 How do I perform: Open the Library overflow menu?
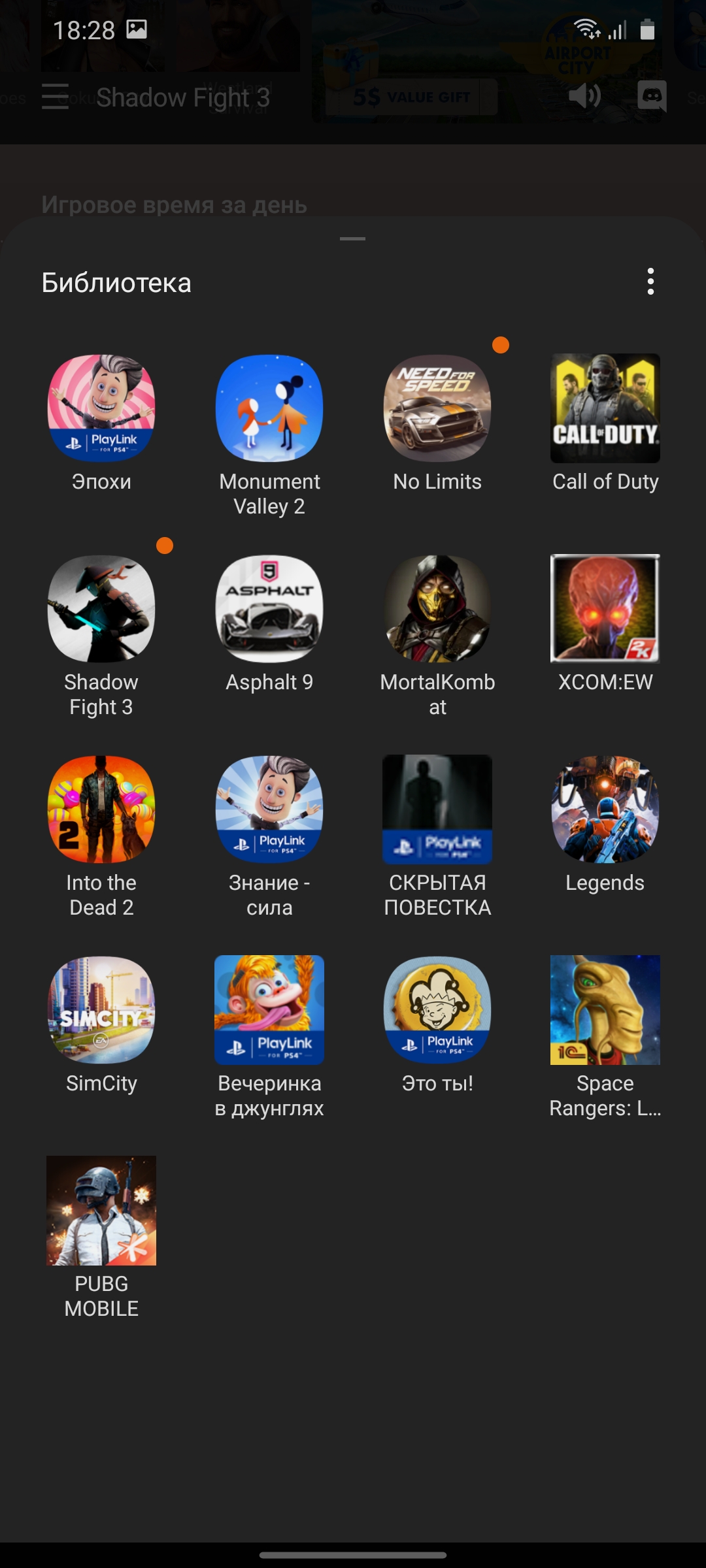tap(650, 282)
